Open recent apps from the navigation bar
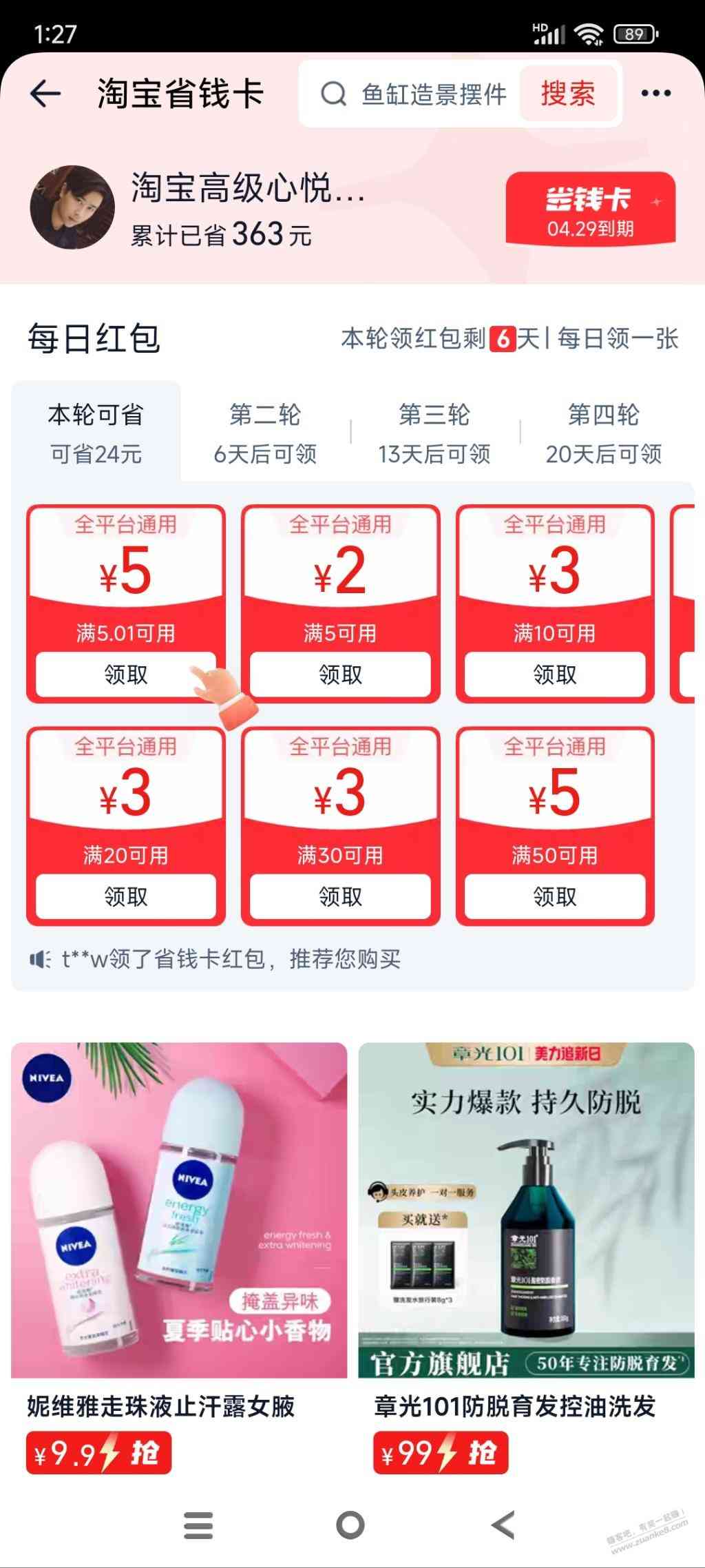This screenshot has height=1568, width=705. click(x=198, y=1525)
